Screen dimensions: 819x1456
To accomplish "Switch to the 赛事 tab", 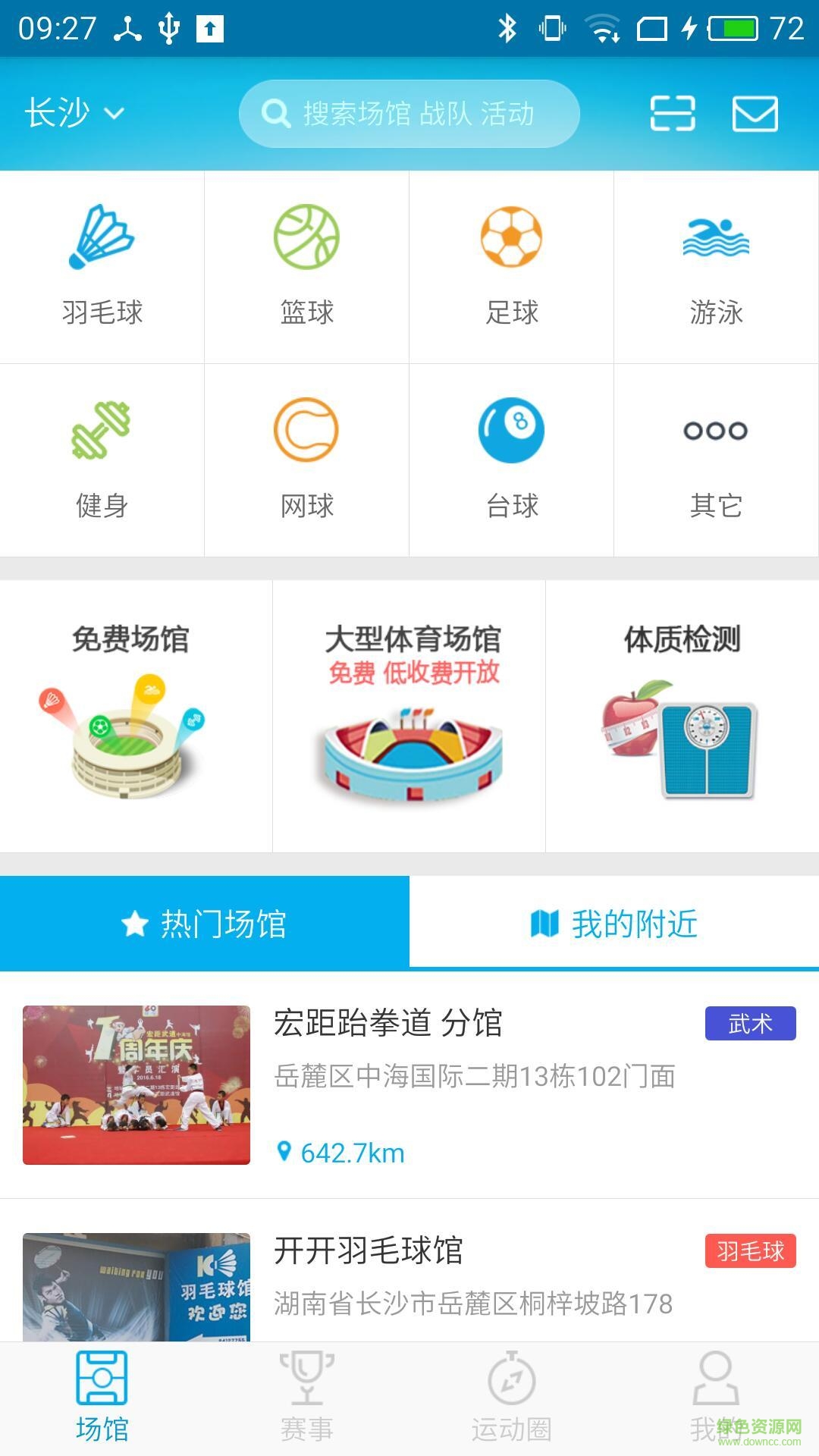I will pyautogui.click(x=306, y=1397).
